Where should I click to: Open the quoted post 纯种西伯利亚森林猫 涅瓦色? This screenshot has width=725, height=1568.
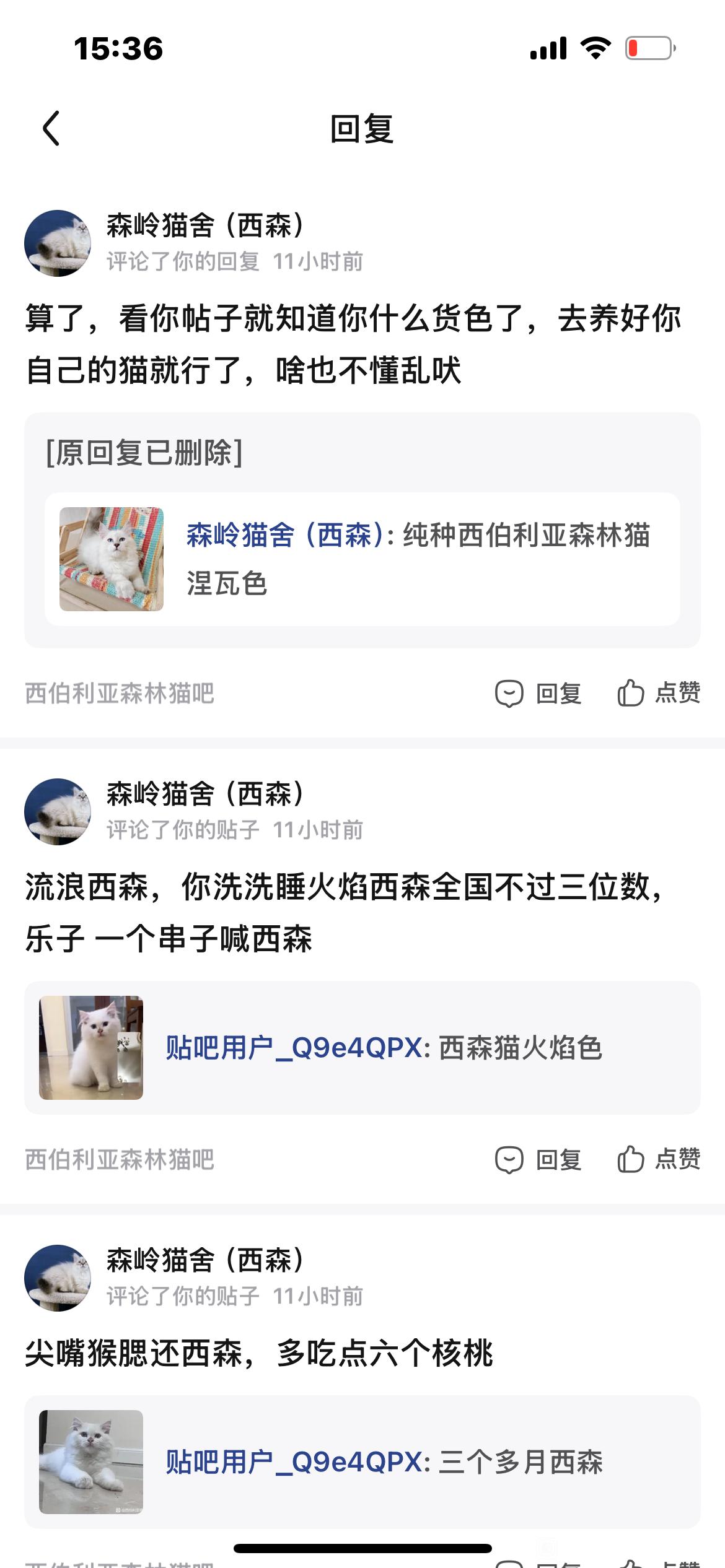coord(362,559)
